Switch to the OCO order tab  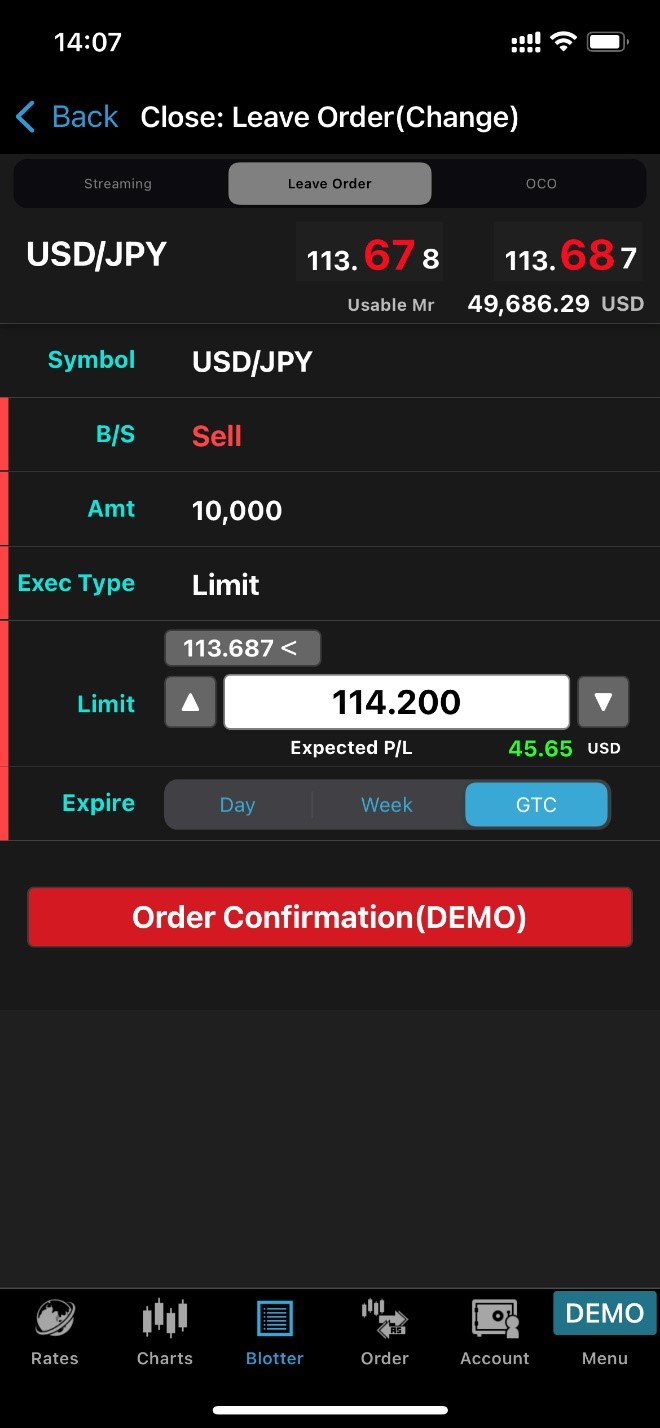541,184
